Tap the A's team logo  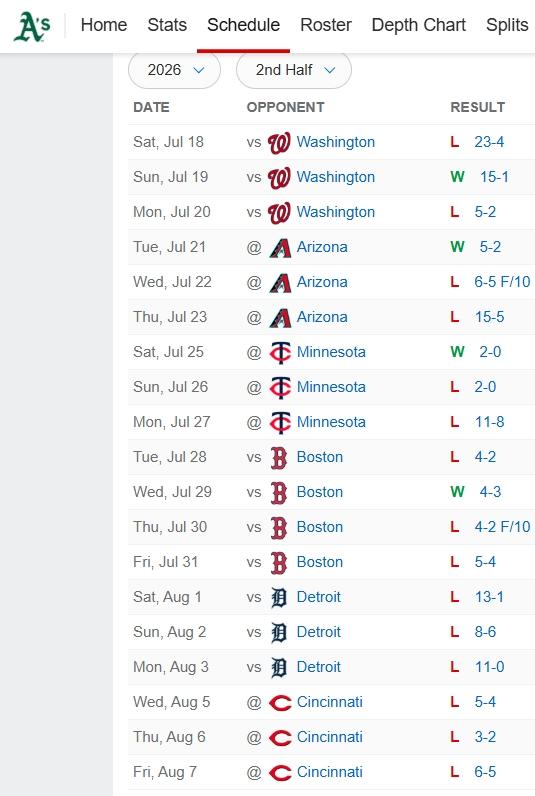coord(32,26)
